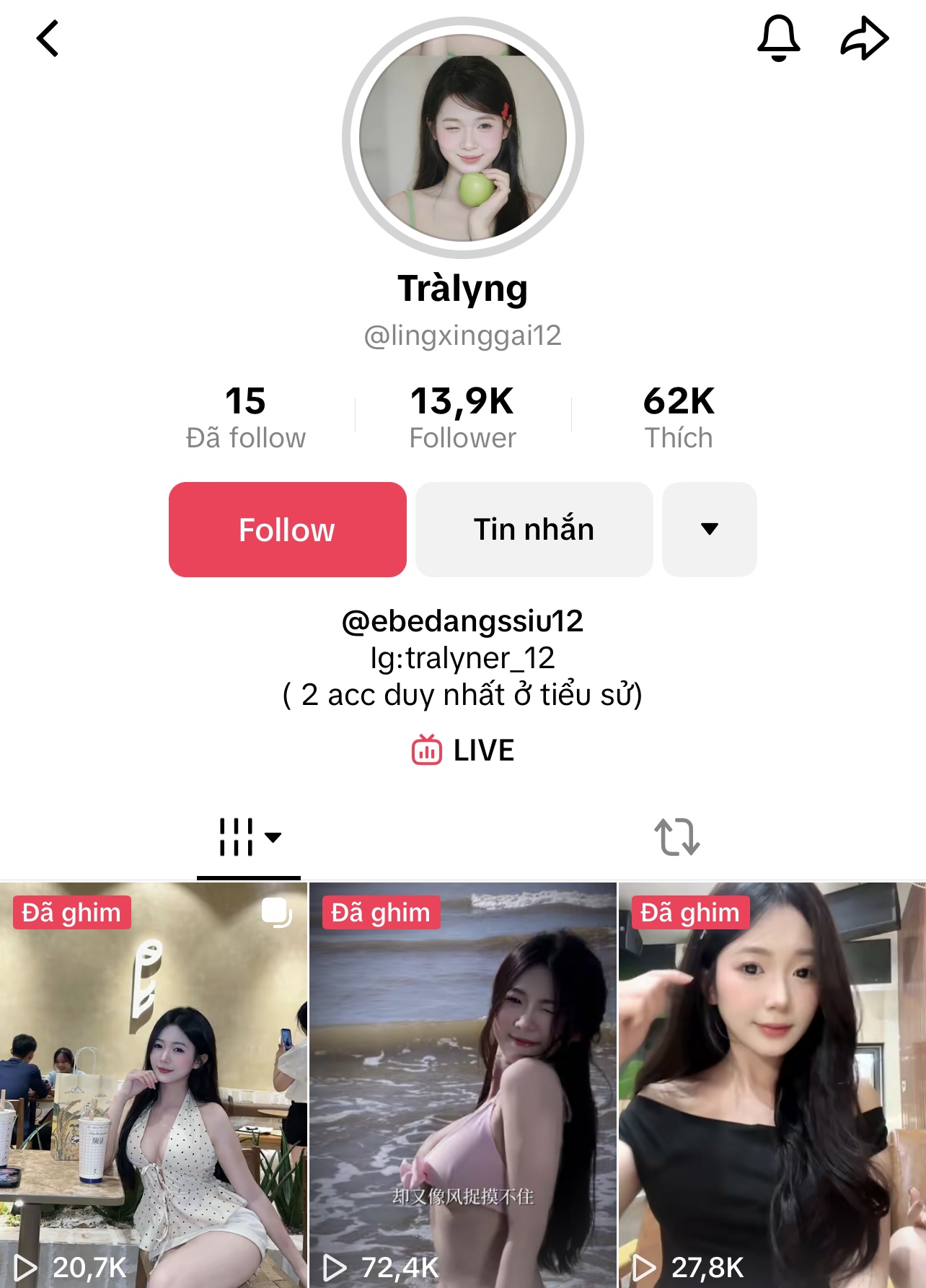Screen dimensions: 926x1288
Task: Open pinned video with 72,4K views
Action: point(462,1082)
